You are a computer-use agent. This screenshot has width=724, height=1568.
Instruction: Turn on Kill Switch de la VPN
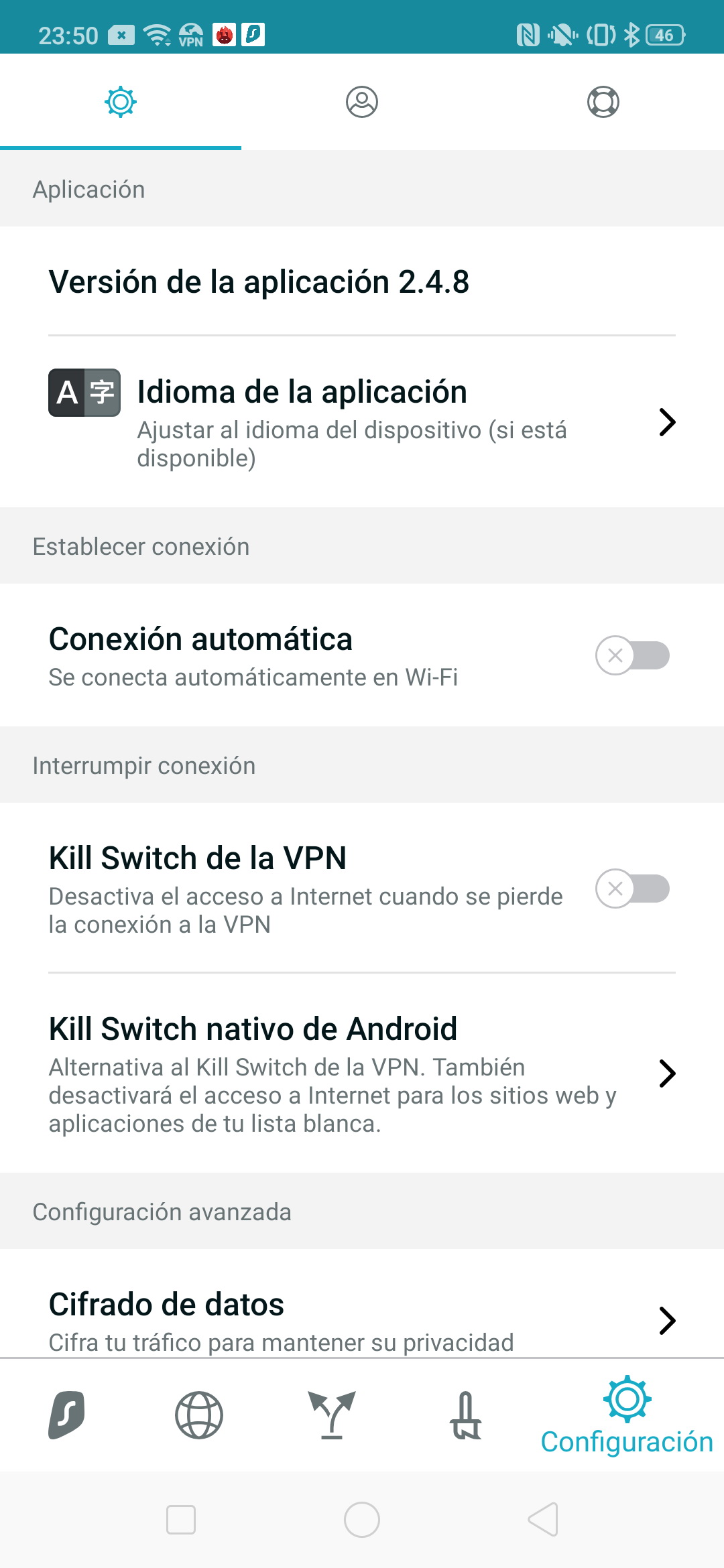(632, 889)
